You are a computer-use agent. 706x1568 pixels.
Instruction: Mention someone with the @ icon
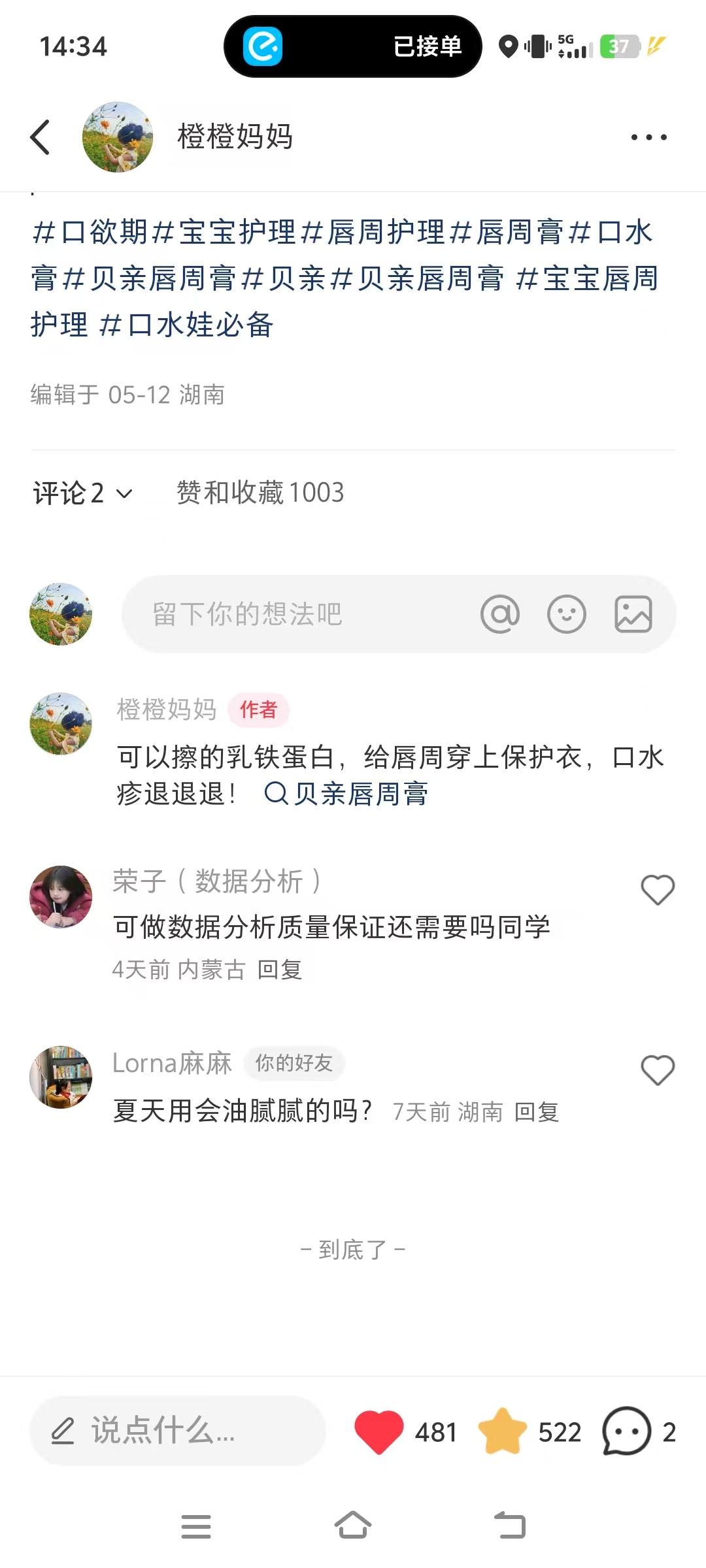pos(500,614)
